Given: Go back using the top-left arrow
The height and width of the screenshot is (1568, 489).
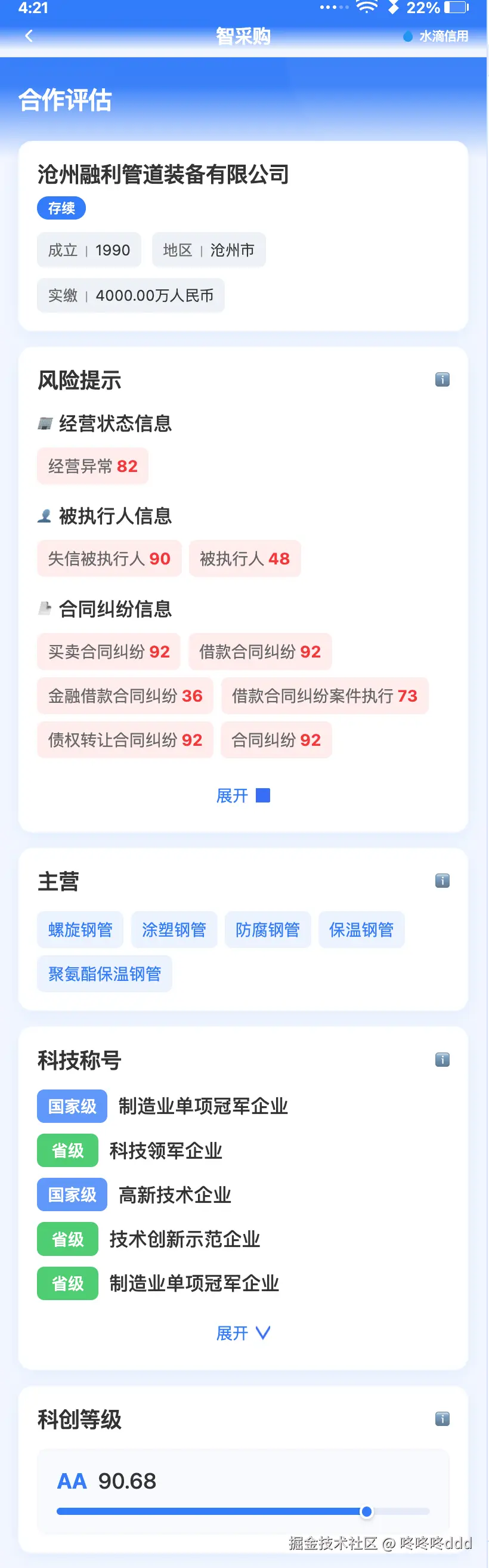Looking at the screenshot, I should click(29, 36).
